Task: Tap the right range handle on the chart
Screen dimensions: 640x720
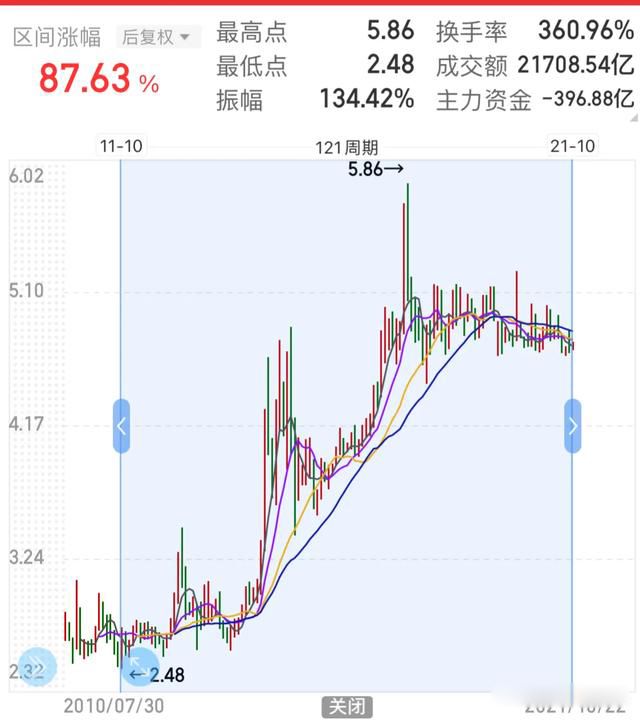Action: [573, 426]
